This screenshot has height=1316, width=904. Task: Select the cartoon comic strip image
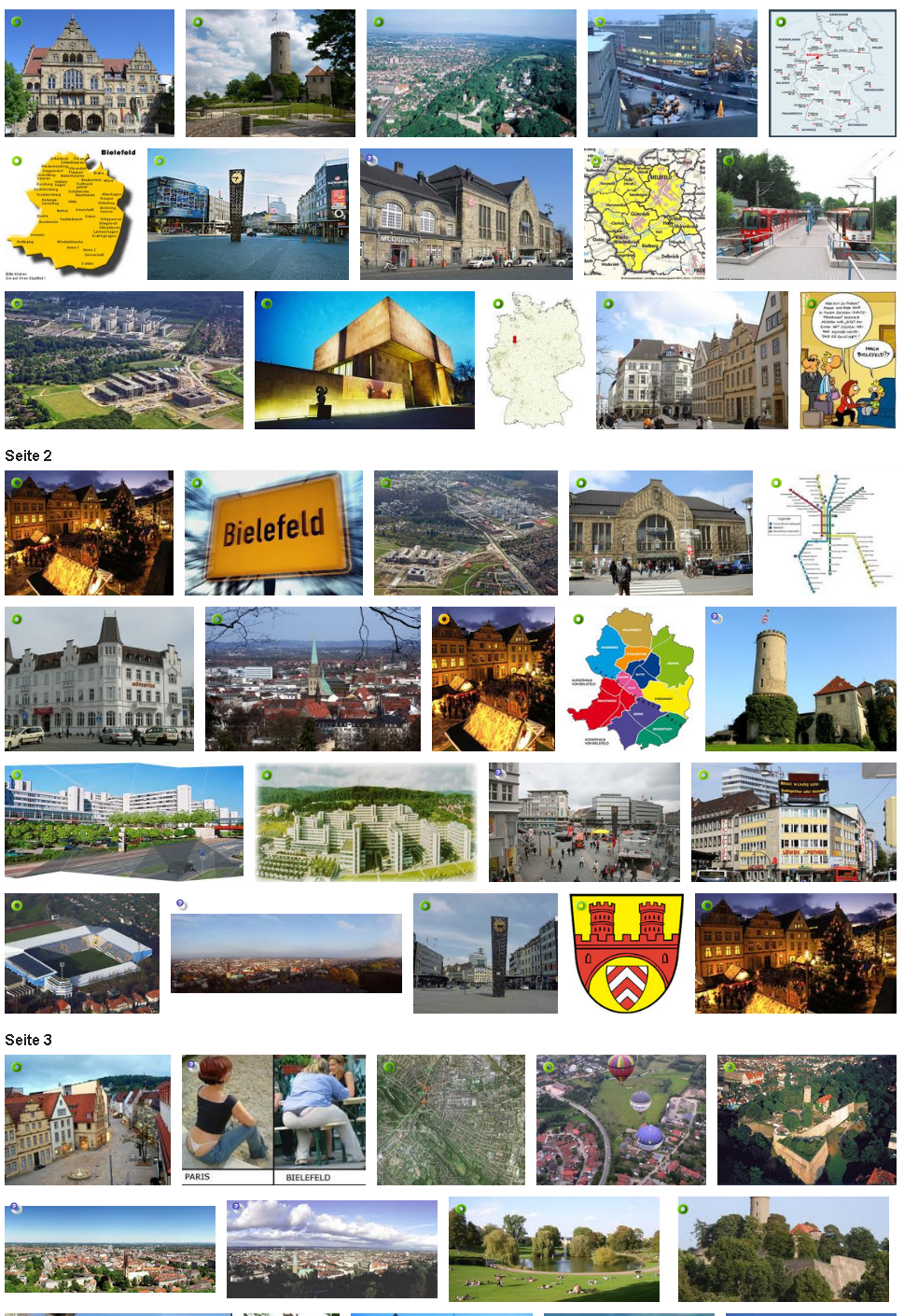pyautogui.click(x=847, y=360)
